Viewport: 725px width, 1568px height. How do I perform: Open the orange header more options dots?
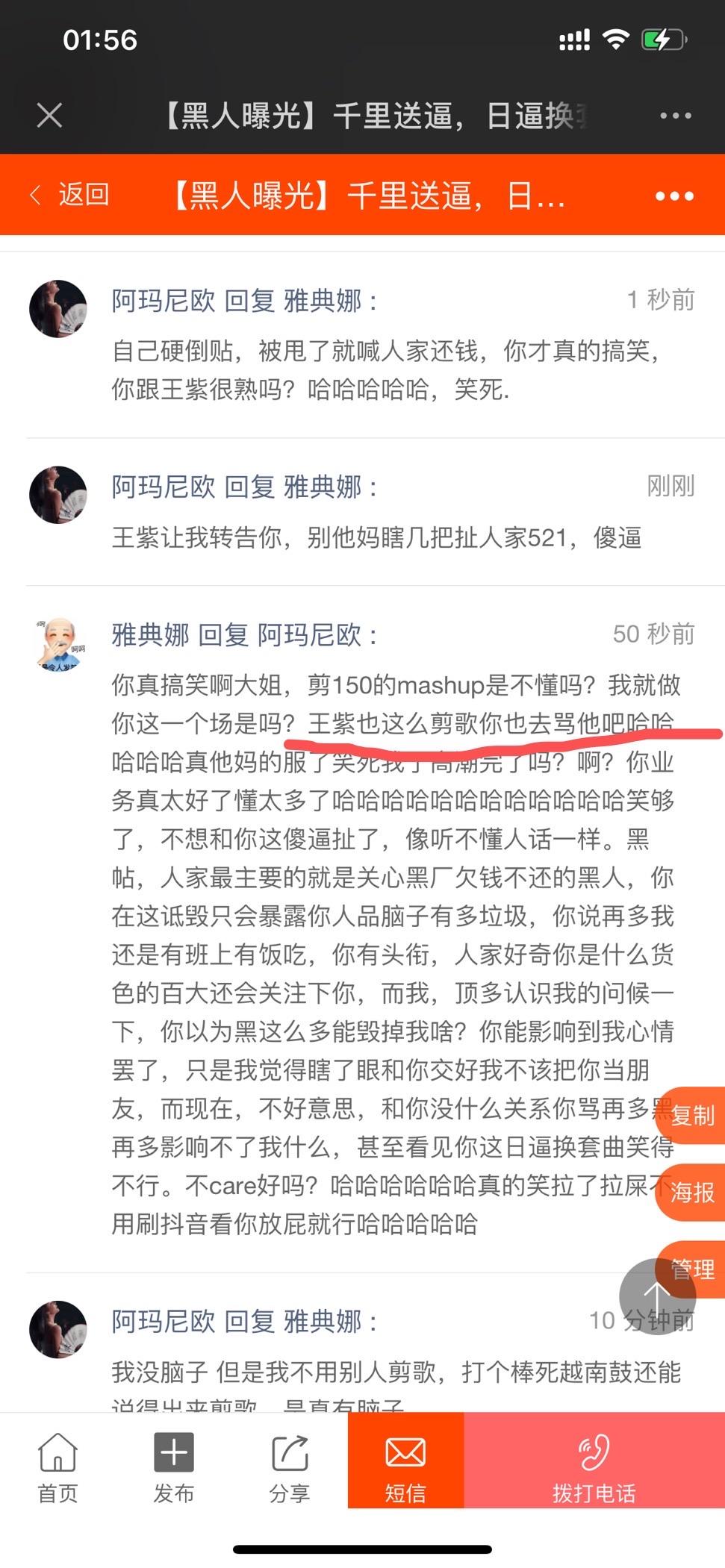674,196
